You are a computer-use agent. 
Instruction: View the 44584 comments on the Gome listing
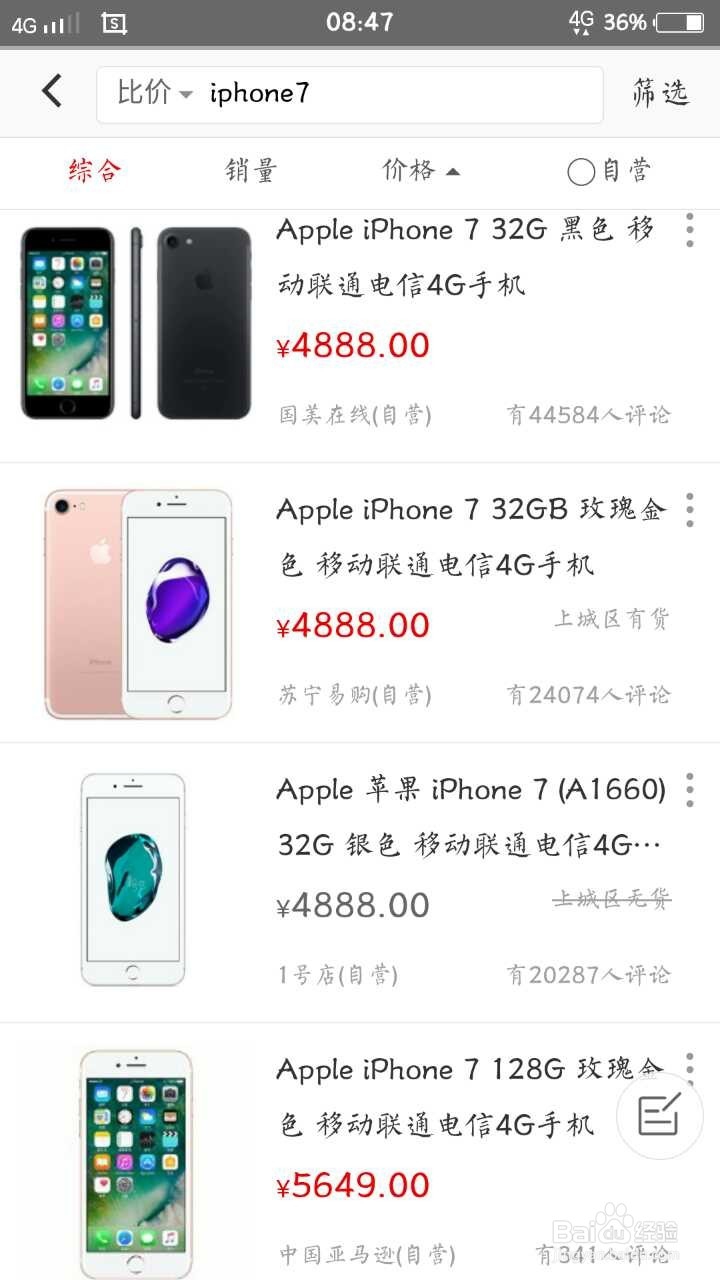click(588, 414)
